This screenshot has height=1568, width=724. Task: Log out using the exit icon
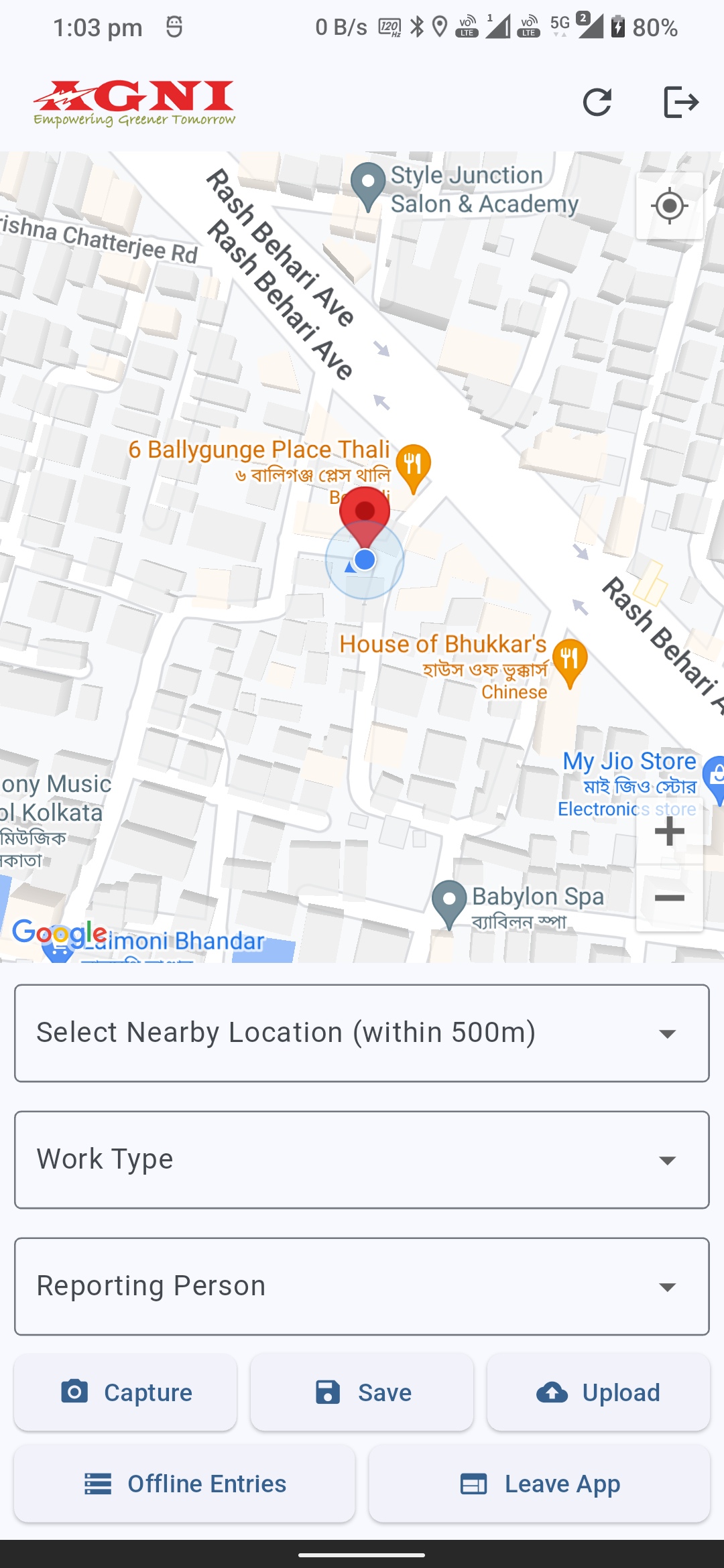(681, 101)
